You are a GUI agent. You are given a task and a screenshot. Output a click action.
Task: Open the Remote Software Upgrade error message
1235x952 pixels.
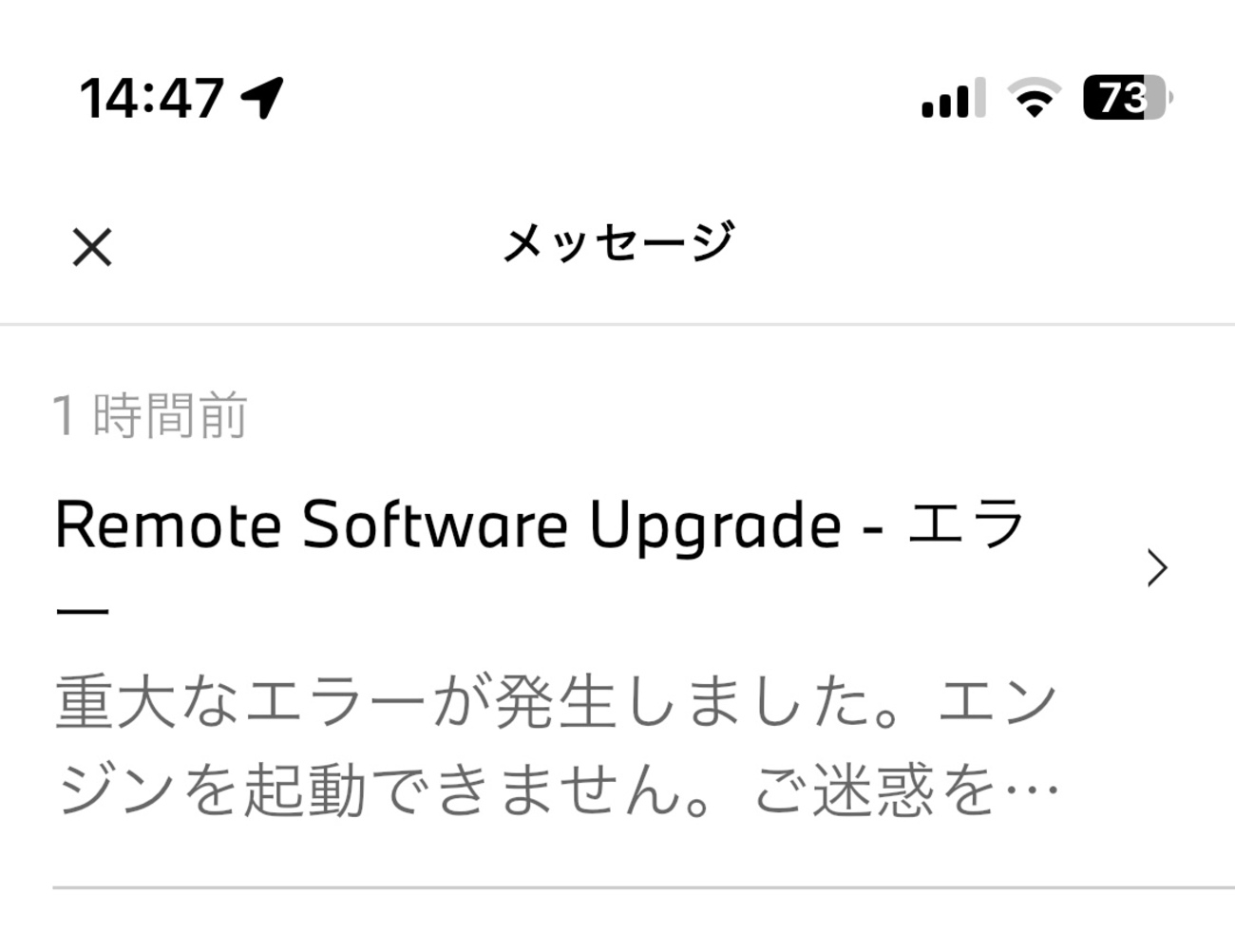click(608, 608)
